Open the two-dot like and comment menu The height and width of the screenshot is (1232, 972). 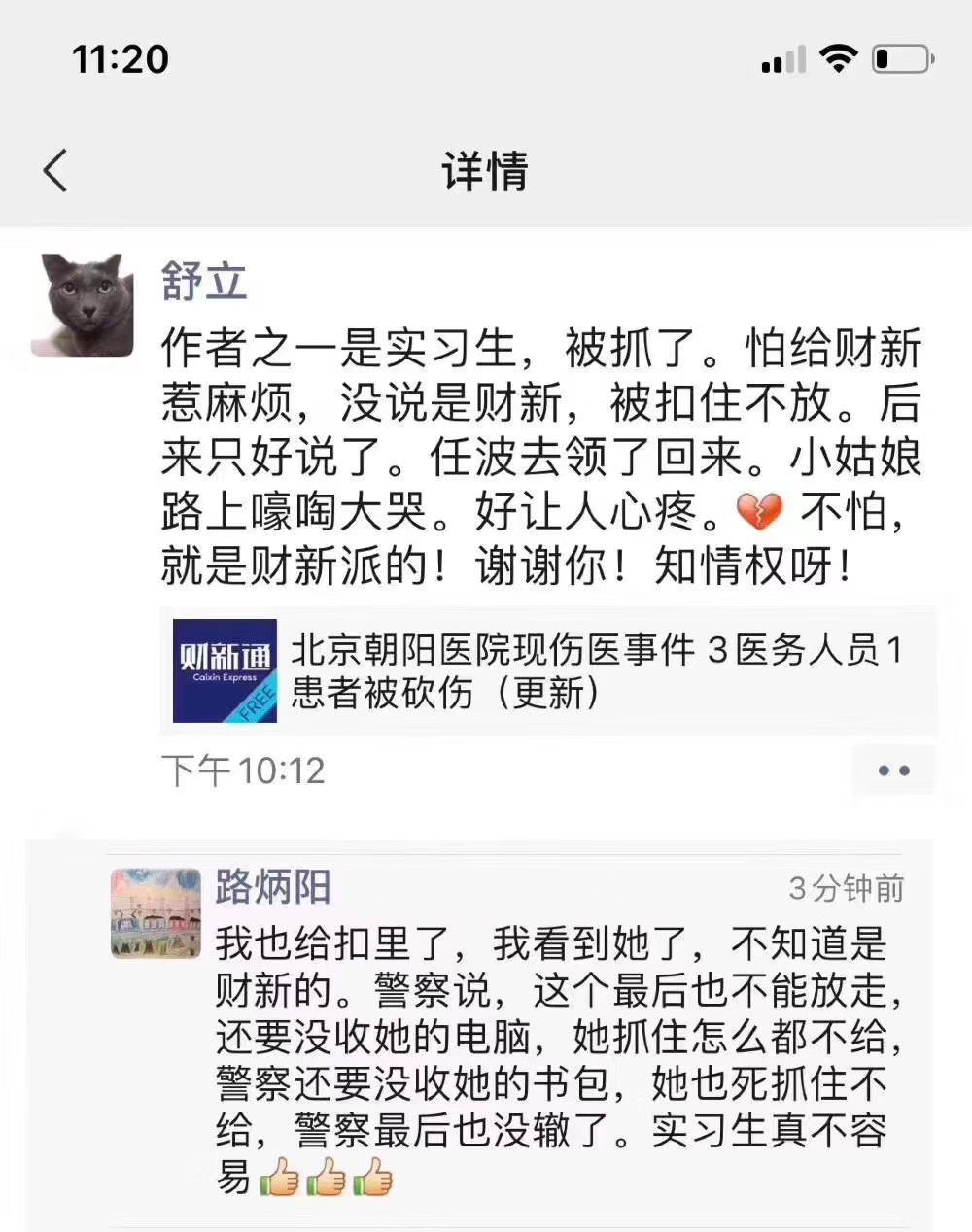893,771
